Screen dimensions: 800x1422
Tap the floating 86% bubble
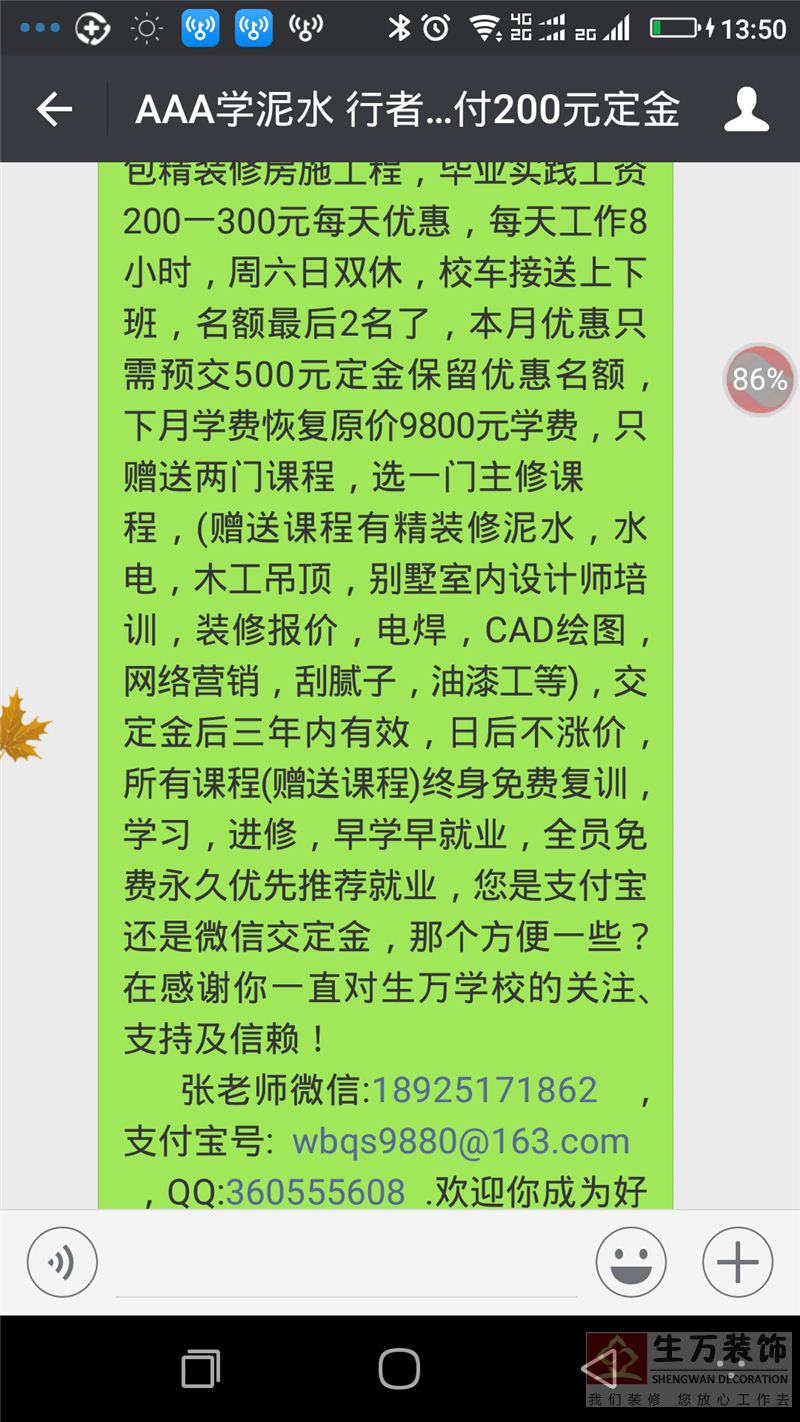[760, 379]
